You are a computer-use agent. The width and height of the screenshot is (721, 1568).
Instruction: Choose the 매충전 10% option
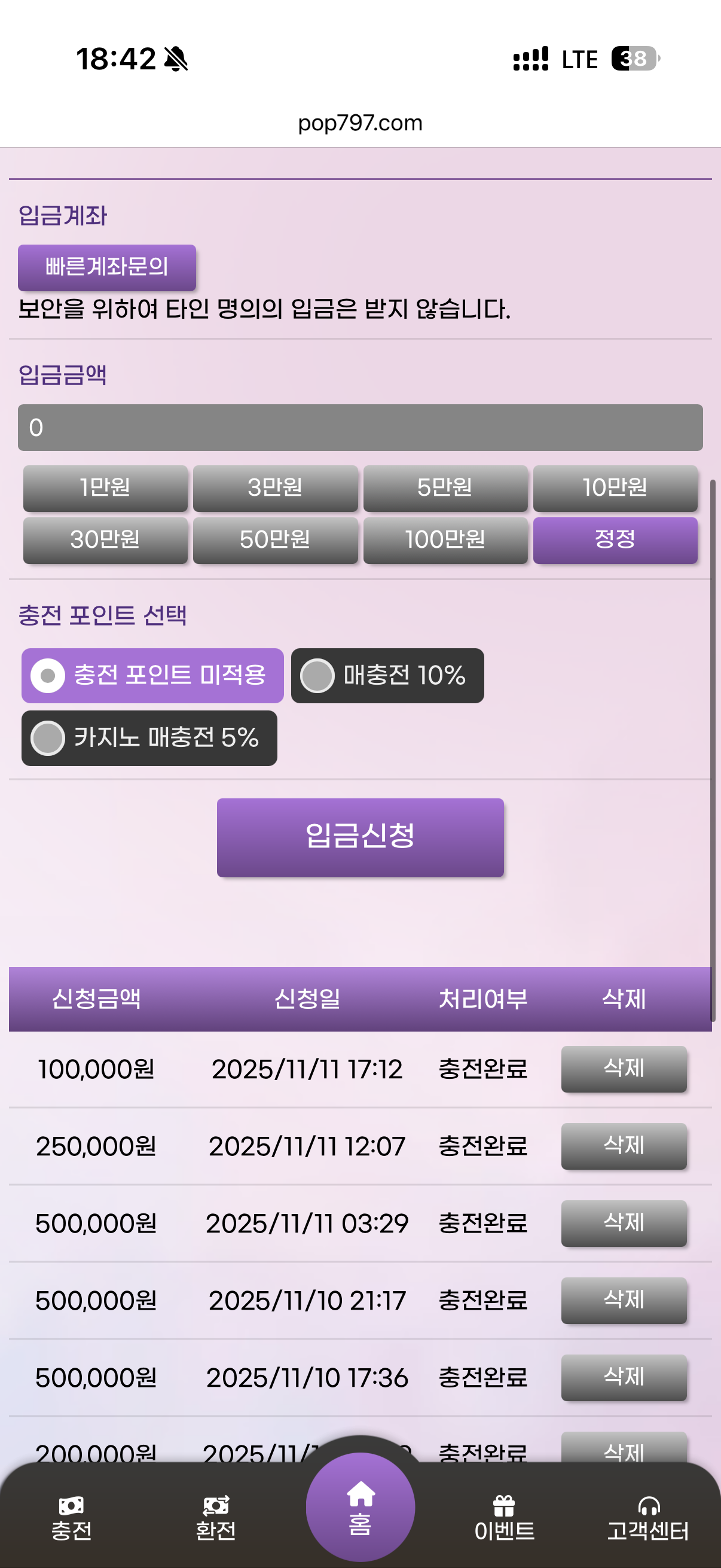coord(387,675)
